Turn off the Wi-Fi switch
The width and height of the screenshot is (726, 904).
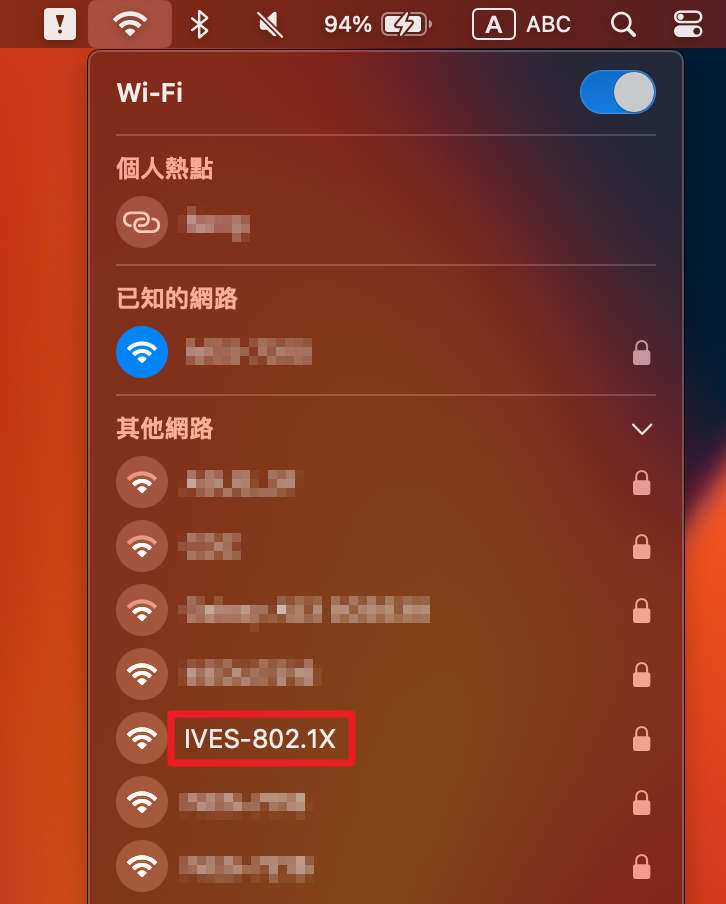(x=617, y=93)
